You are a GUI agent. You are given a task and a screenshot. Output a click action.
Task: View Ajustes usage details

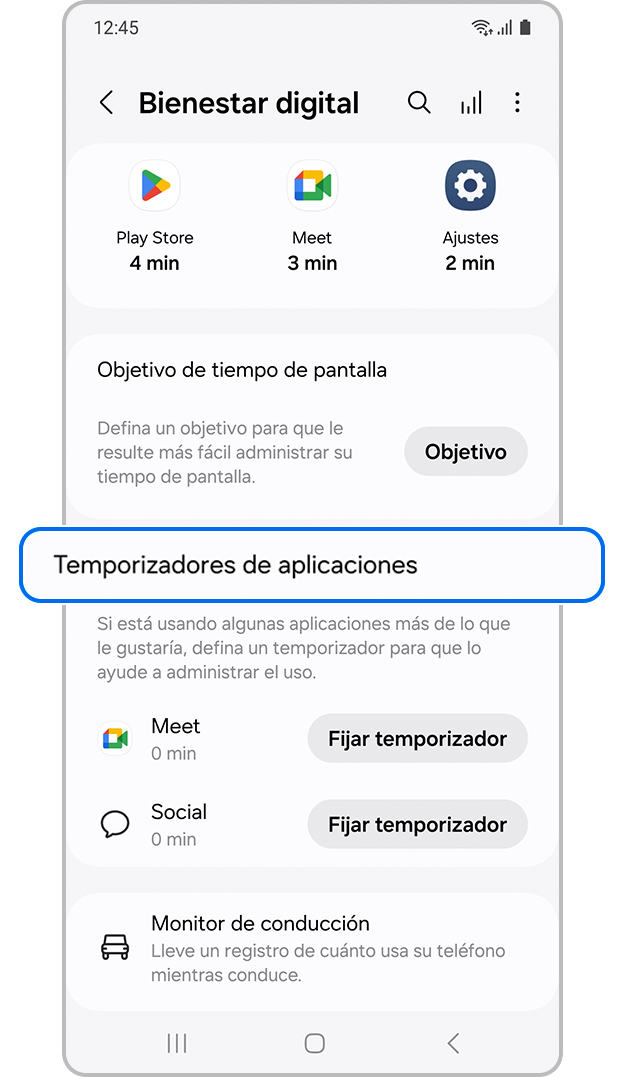click(x=470, y=217)
